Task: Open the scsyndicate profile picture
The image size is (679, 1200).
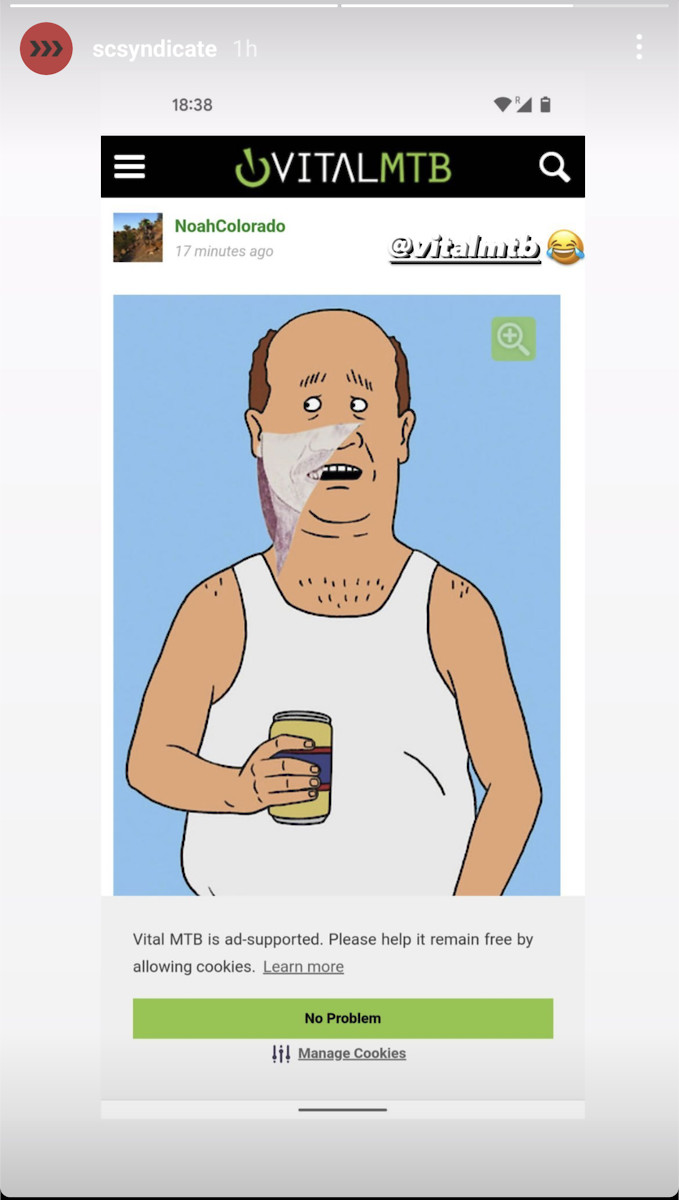Action: tap(46, 48)
